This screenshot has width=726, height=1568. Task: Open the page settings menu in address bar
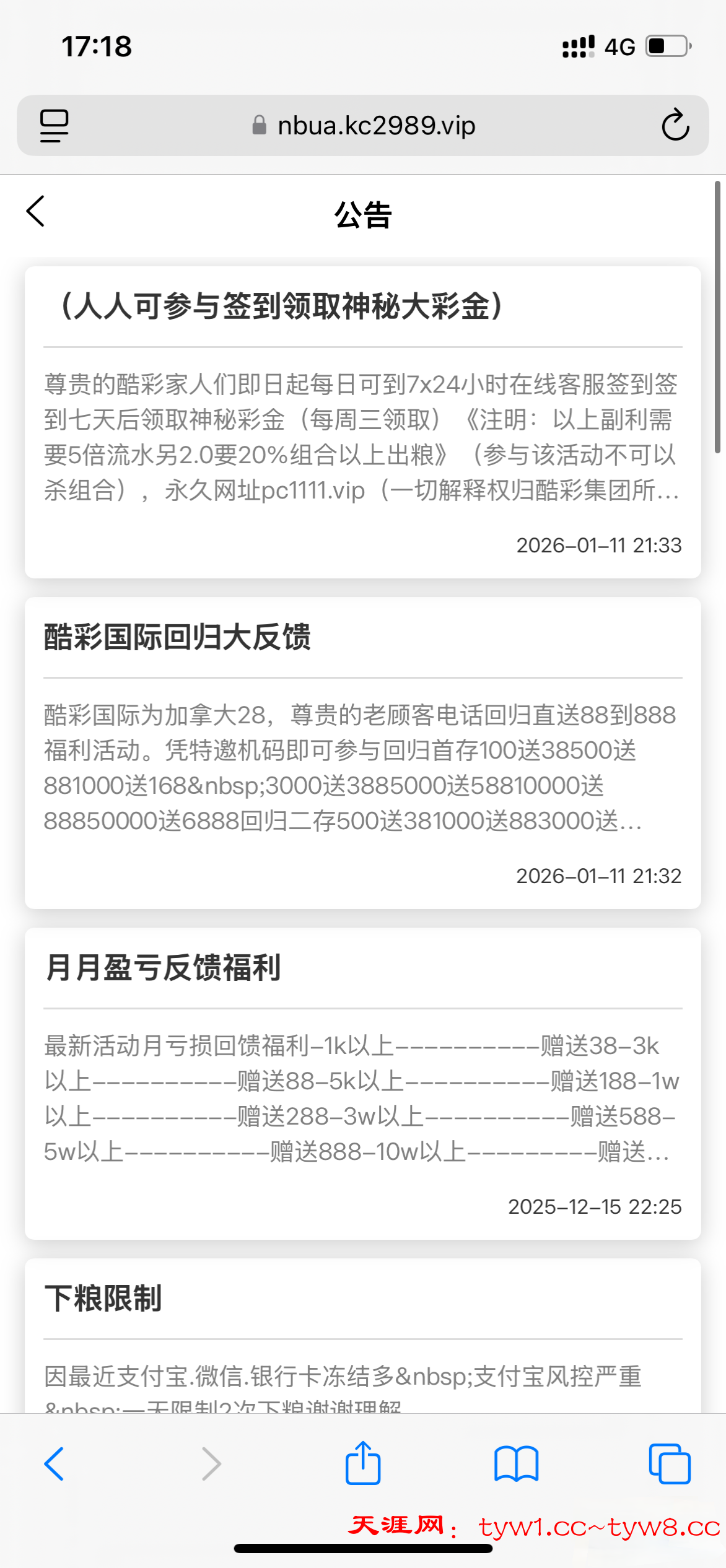(55, 125)
